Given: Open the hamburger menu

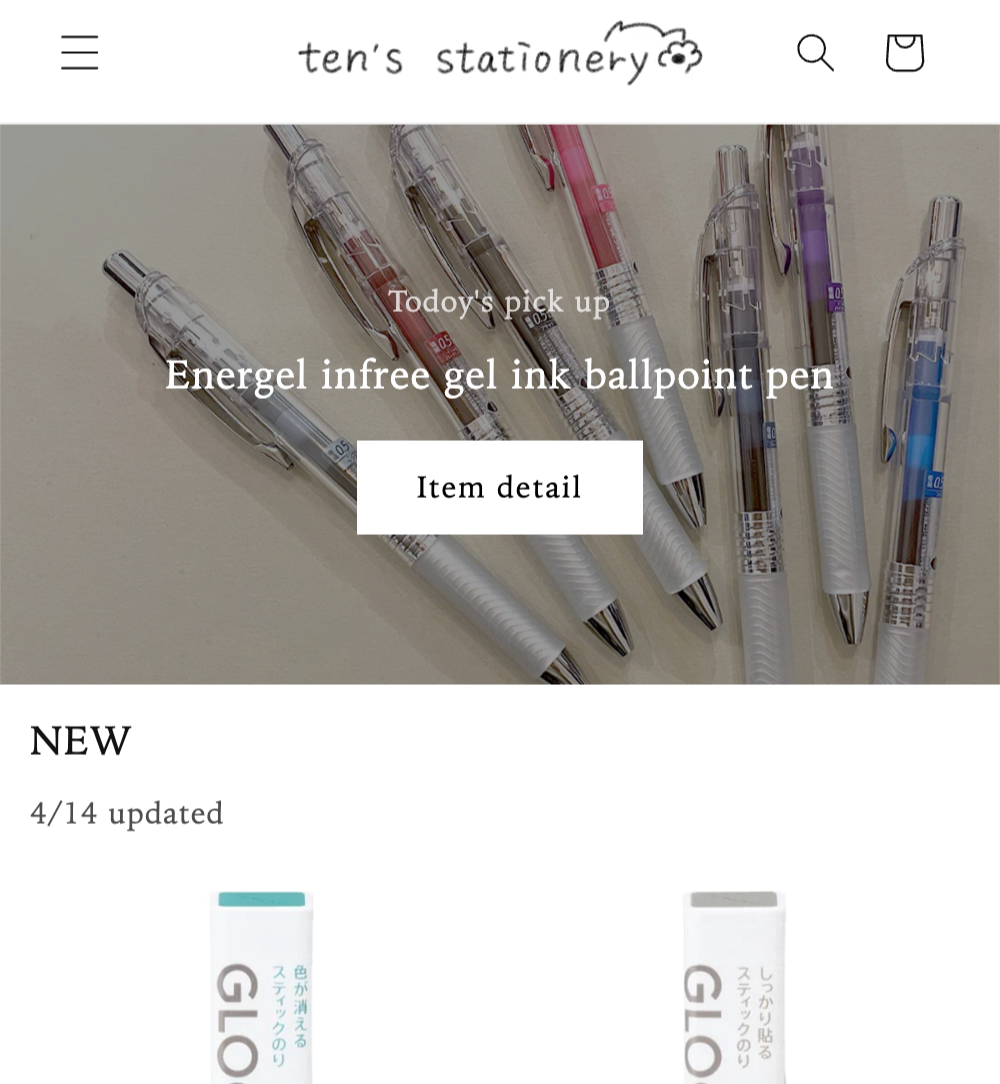Looking at the screenshot, I should click(x=79, y=53).
